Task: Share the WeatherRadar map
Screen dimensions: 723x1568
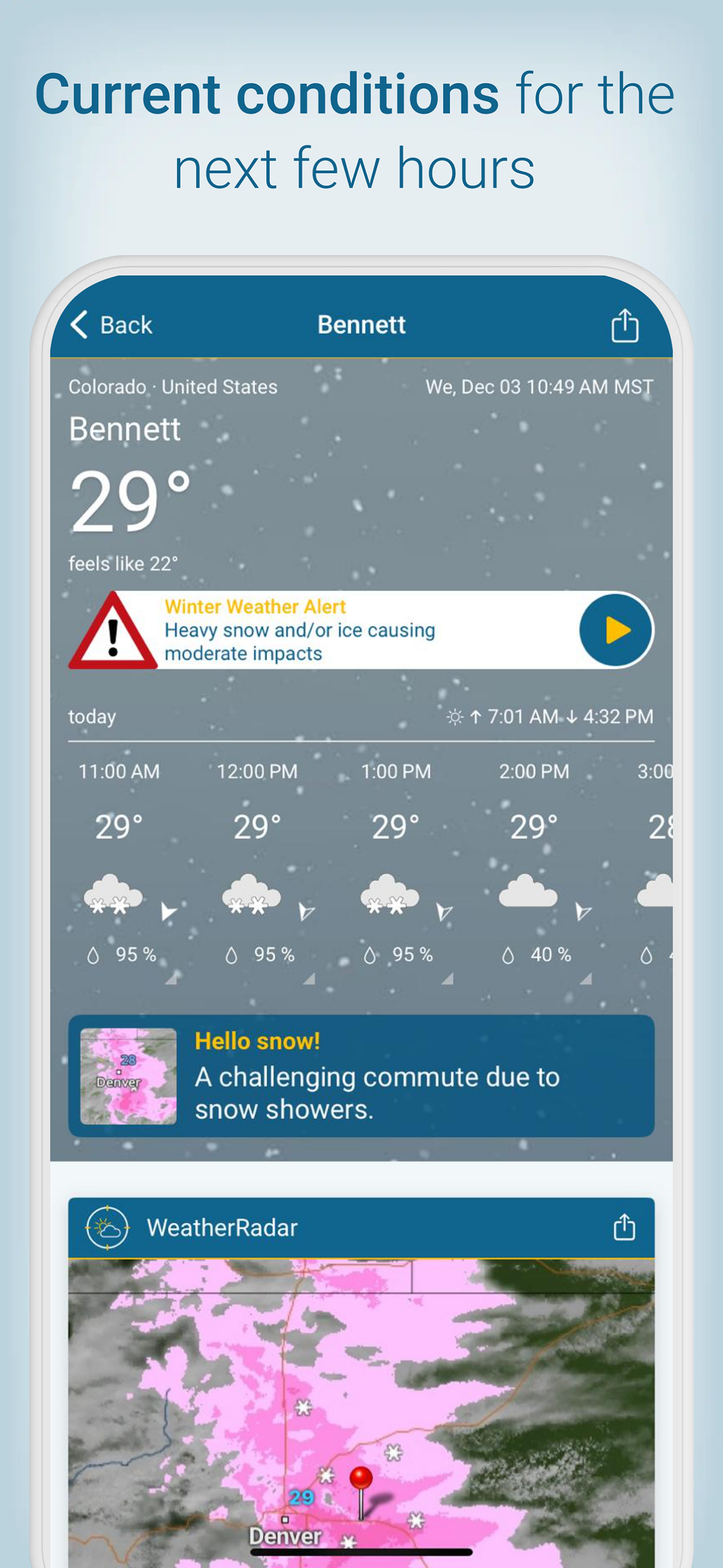Action: coord(625,1227)
